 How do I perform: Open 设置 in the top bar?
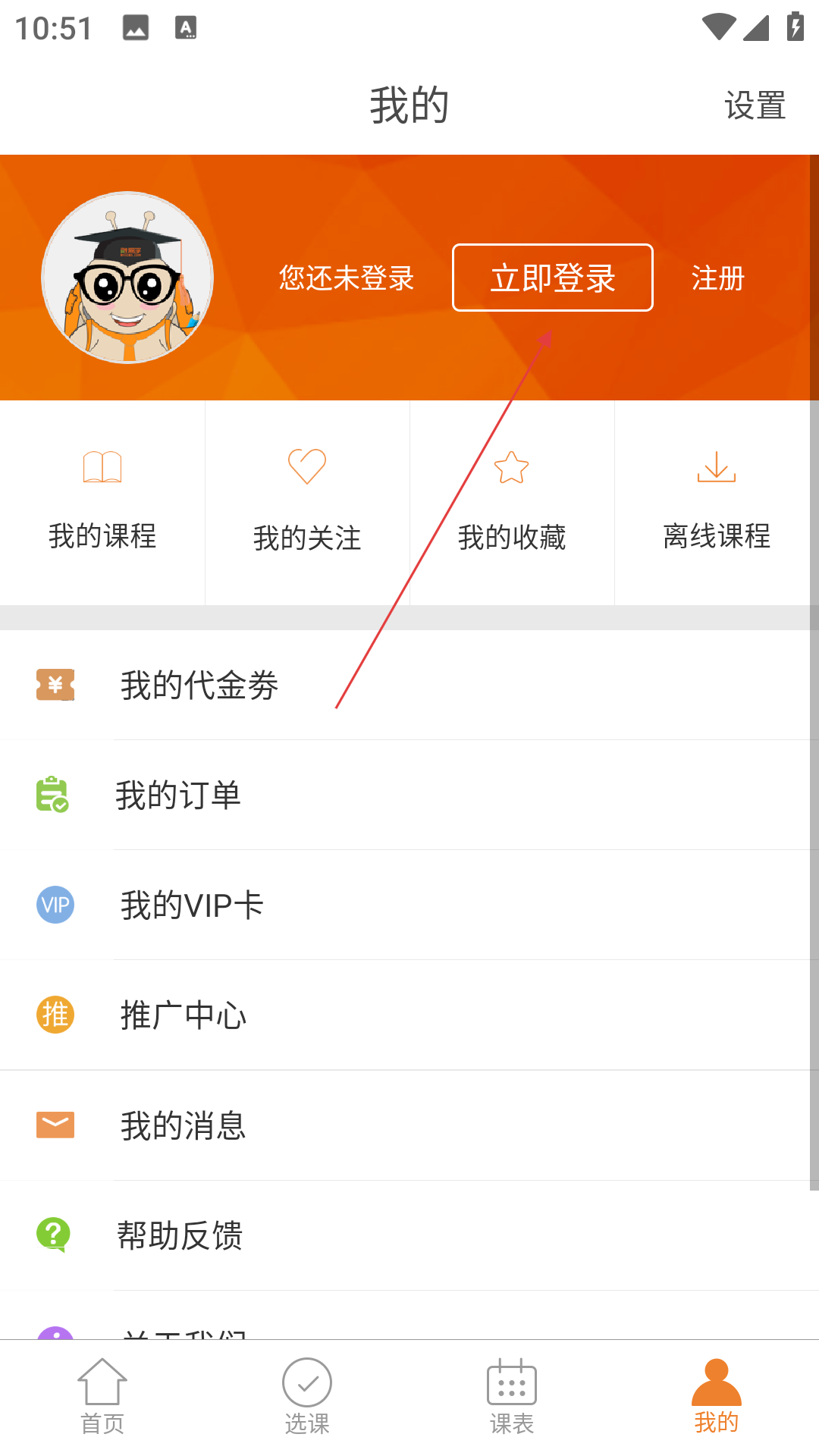(x=755, y=105)
